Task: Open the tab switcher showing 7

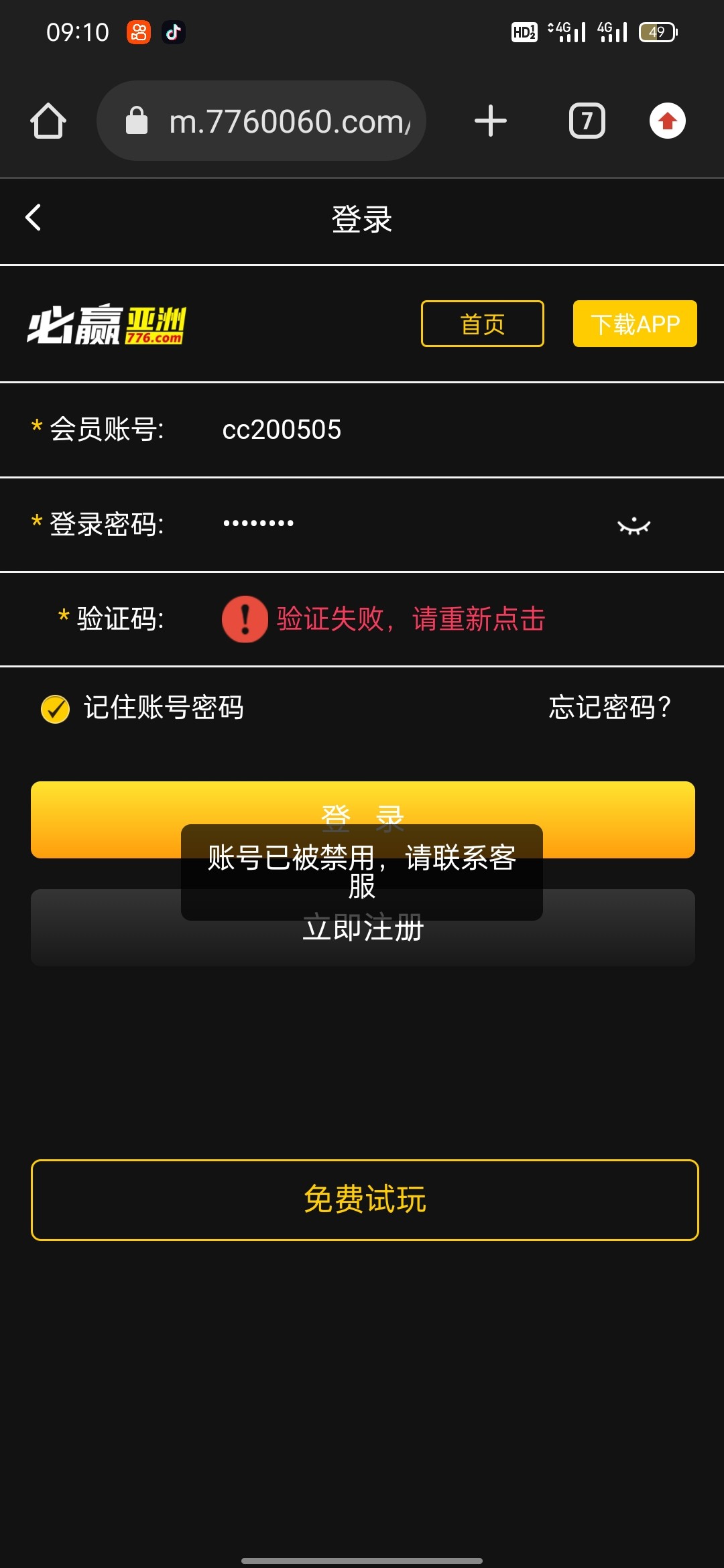Action: (x=587, y=121)
